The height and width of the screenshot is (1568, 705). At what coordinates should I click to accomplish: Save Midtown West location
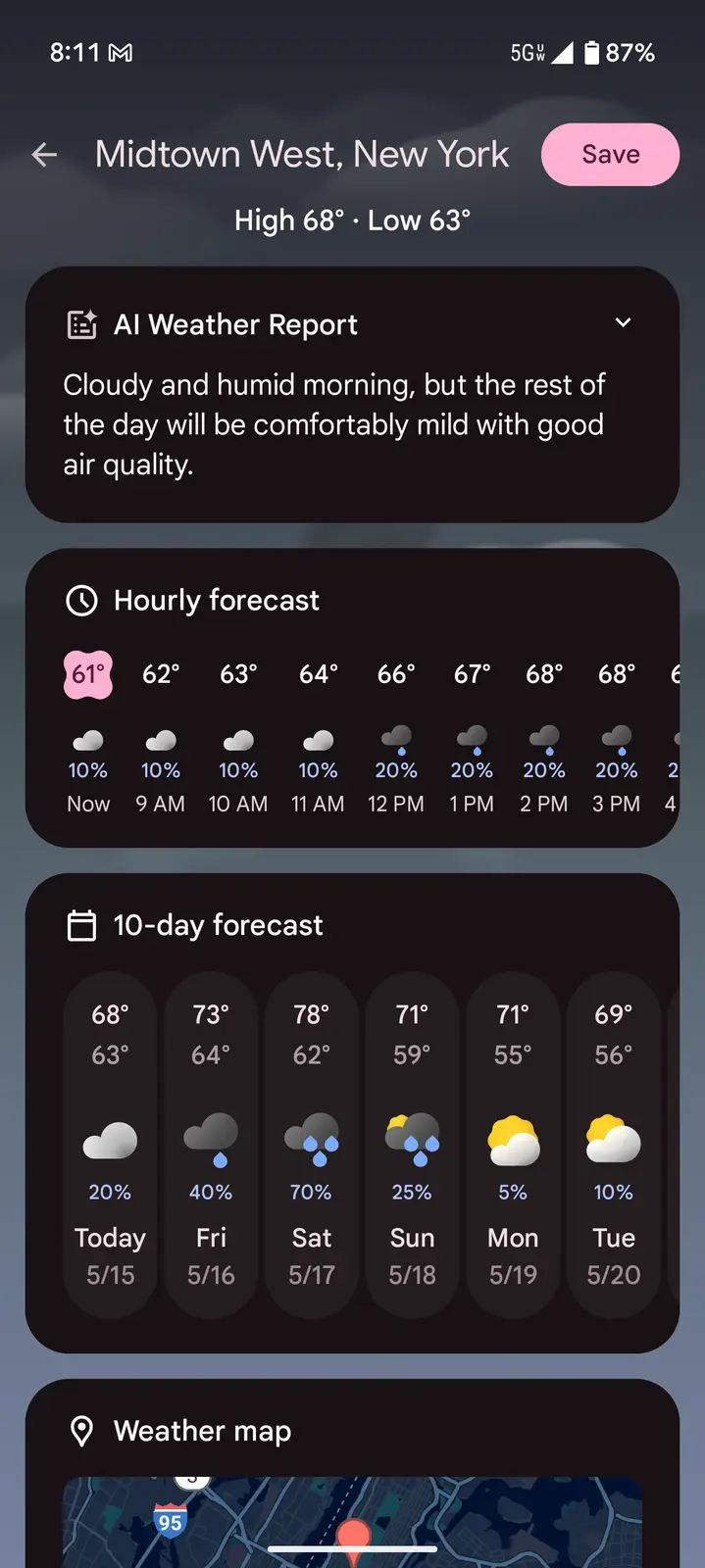pos(610,155)
